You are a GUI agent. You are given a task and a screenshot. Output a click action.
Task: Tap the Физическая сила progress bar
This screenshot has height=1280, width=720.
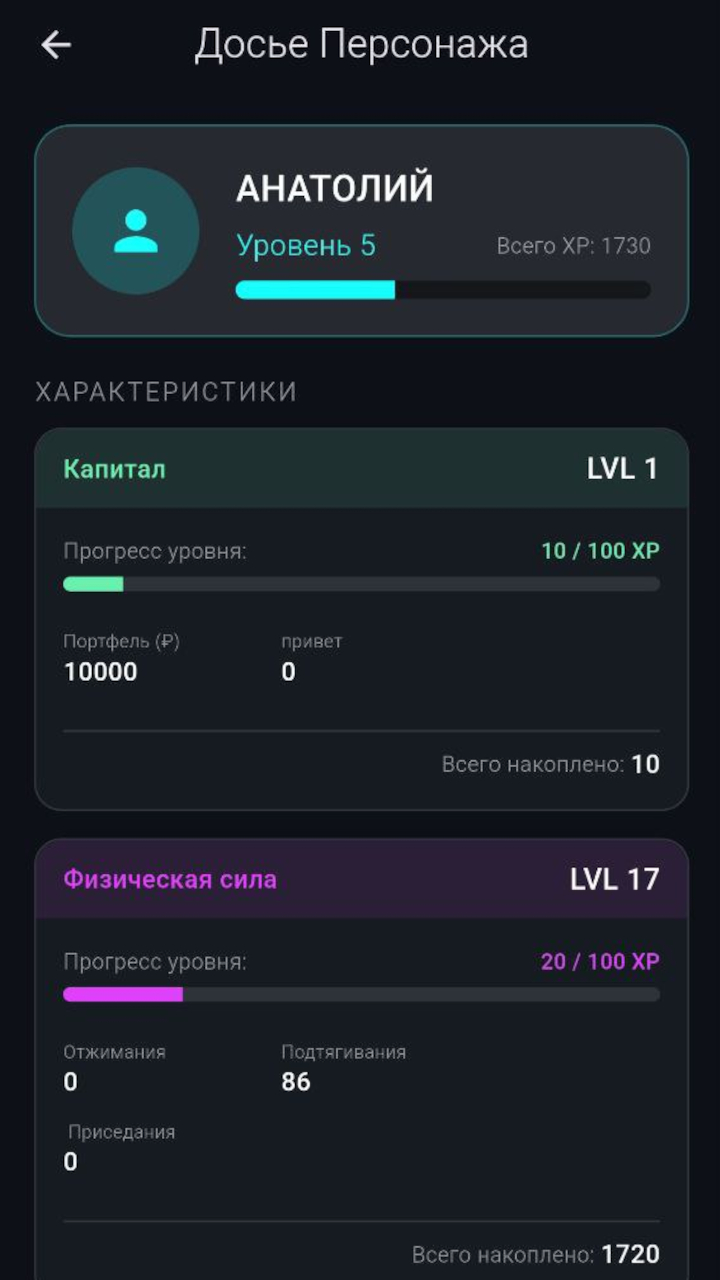point(360,993)
